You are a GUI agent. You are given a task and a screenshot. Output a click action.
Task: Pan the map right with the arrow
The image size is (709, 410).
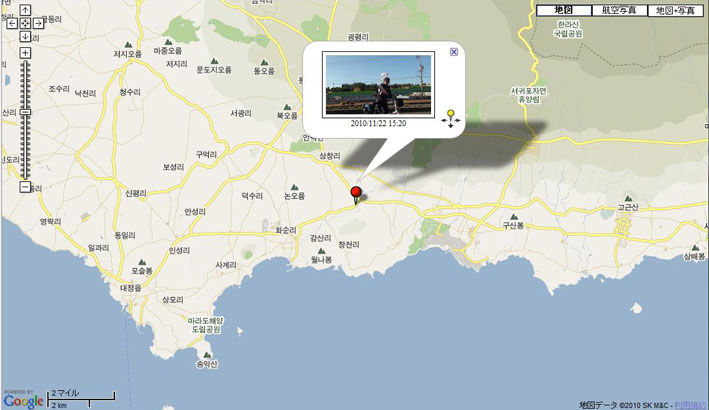[38, 23]
